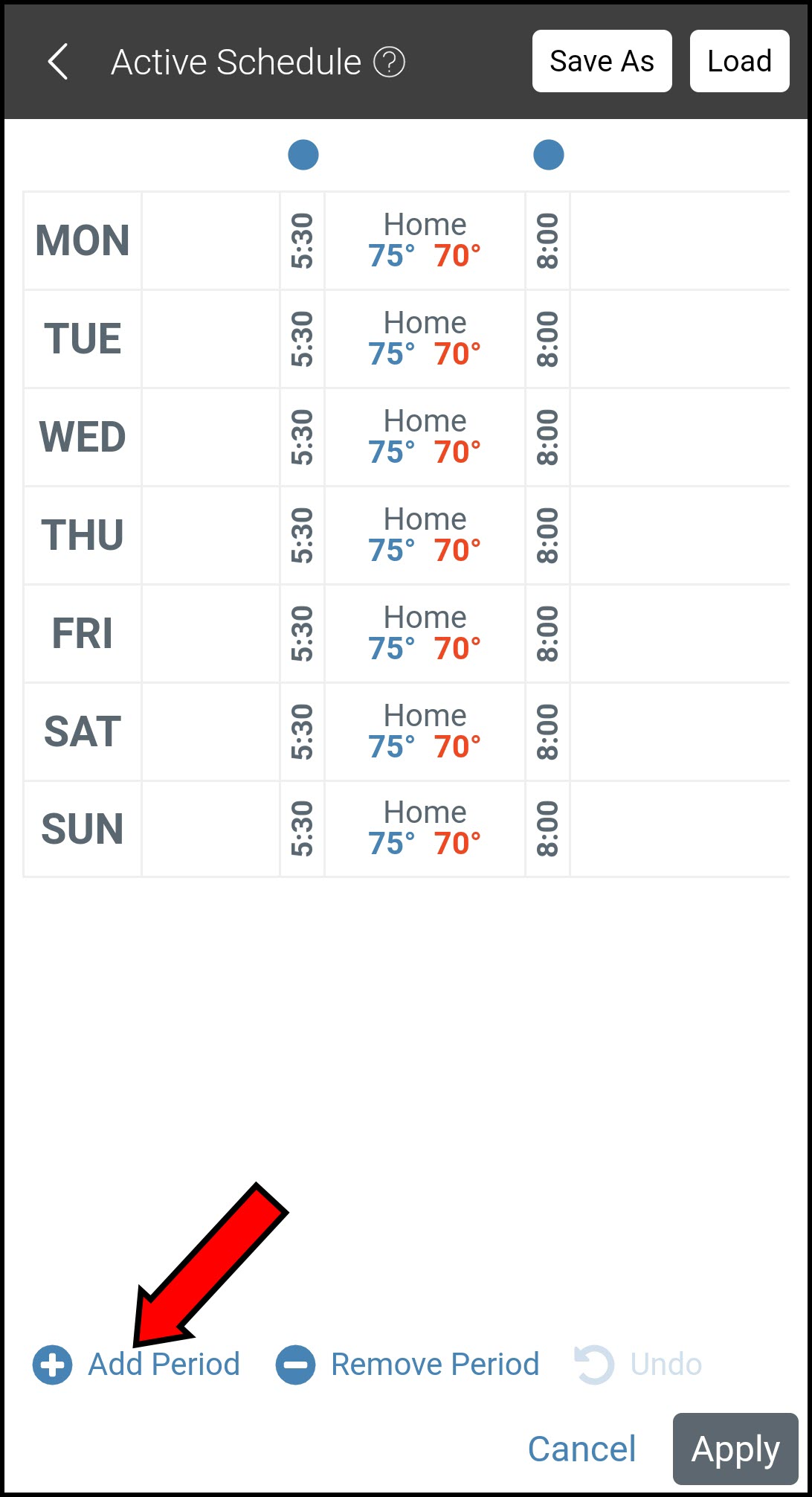Image resolution: width=812 pixels, height=1497 pixels.
Task: Tap Thursday's 5:30 start time
Action: (302, 535)
